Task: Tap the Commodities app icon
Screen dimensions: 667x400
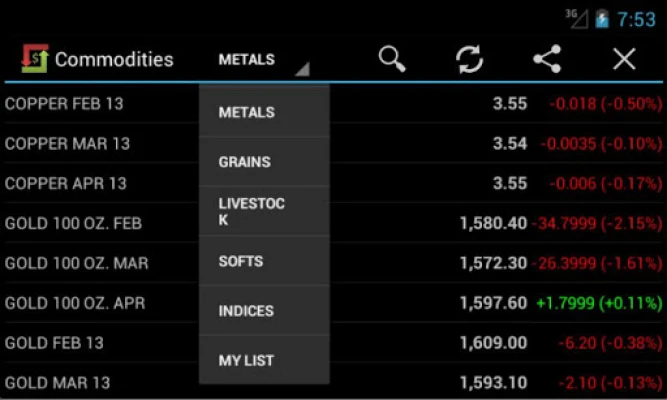Action: click(x=35, y=59)
